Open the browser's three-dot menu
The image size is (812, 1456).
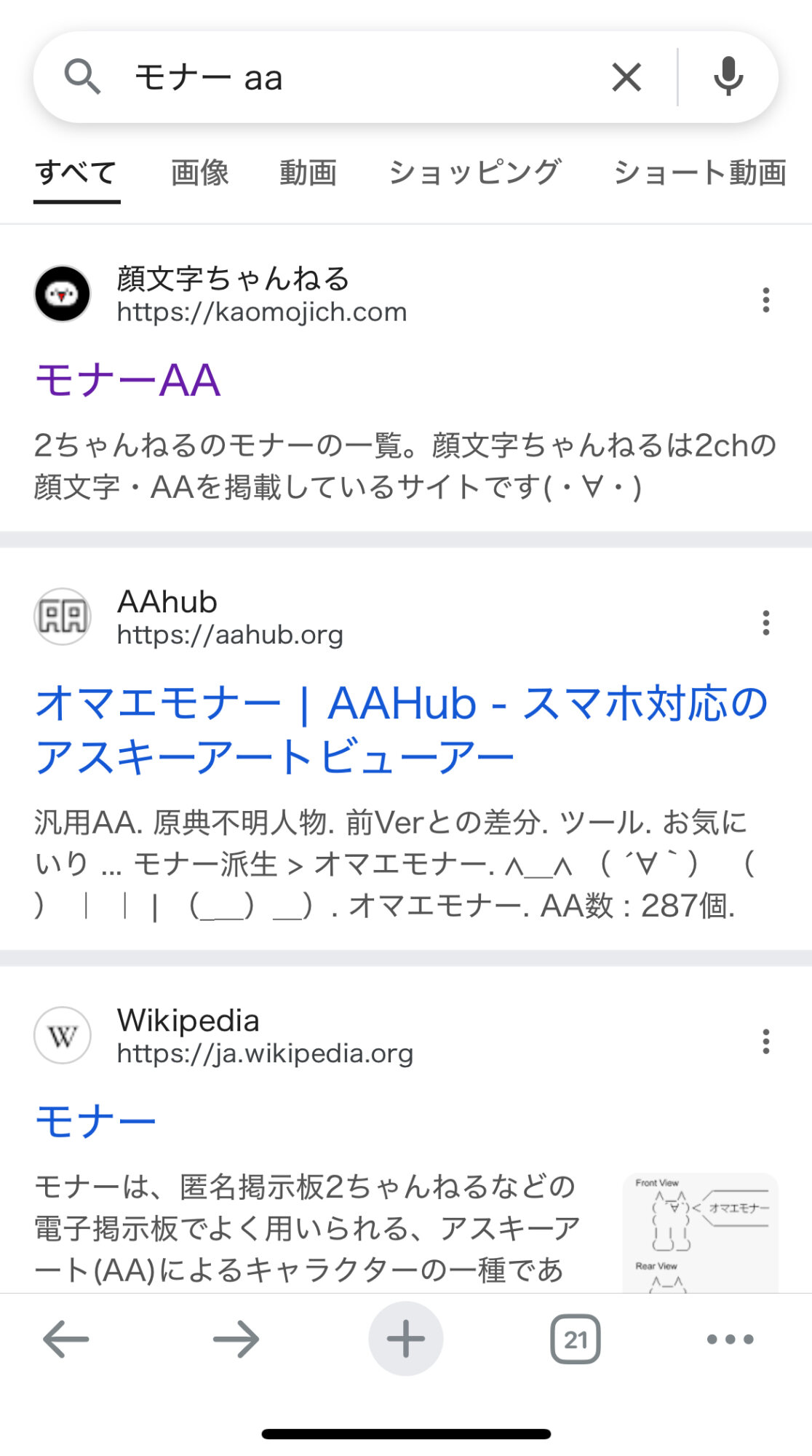click(x=730, y=1339)
